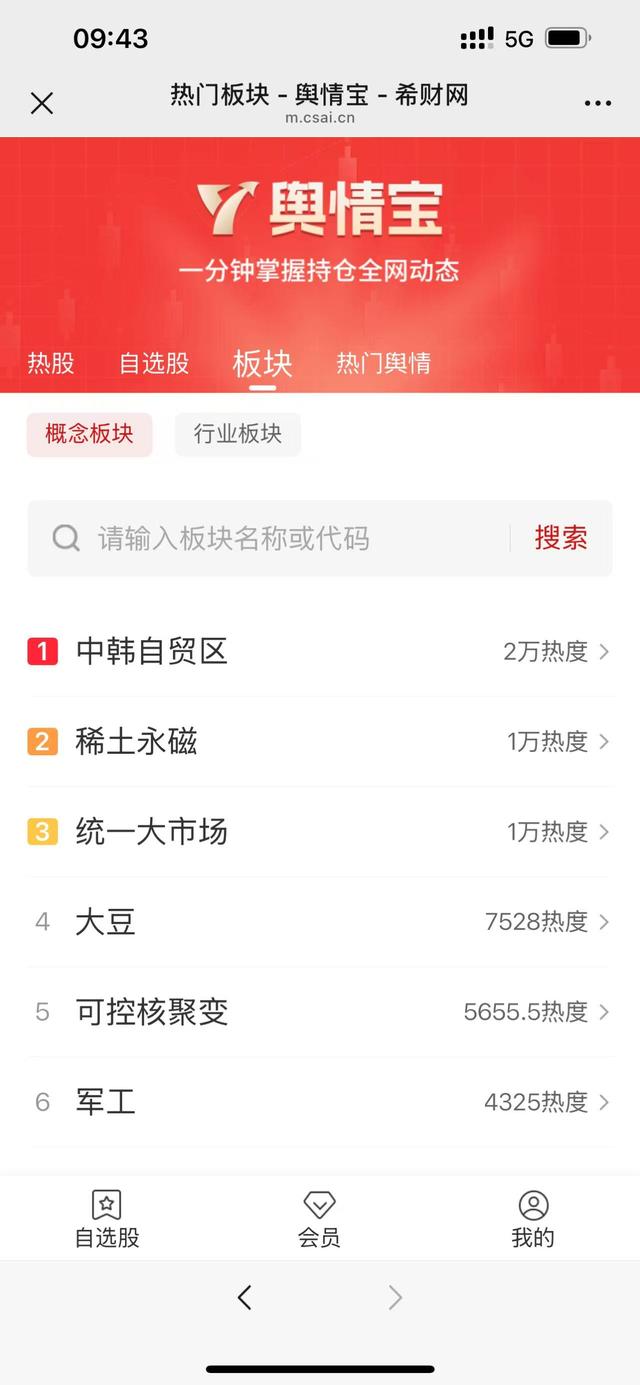Open the 我的 profile tab
Image resolution: width=640 pixels, height=1385 pixels.
[x=533, y=1218]
